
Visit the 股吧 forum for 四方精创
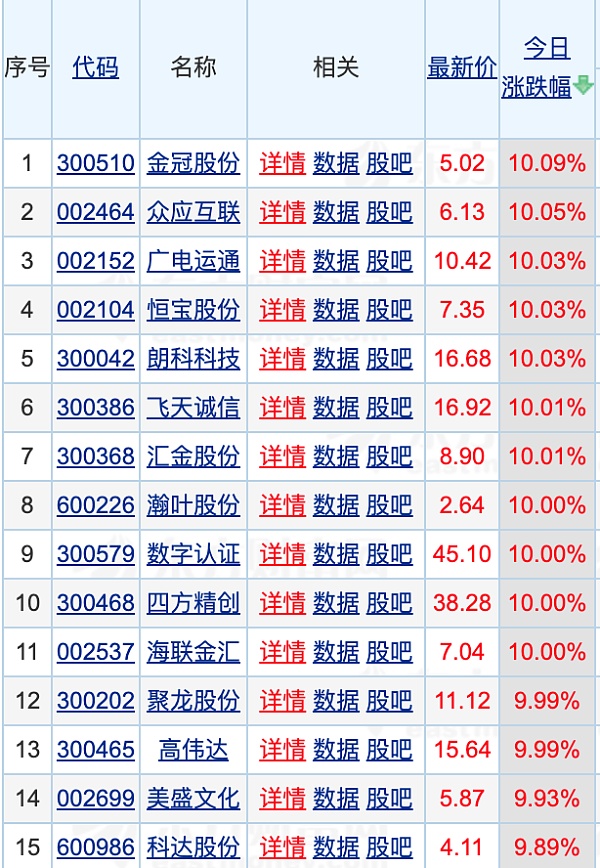click(389, 603)
